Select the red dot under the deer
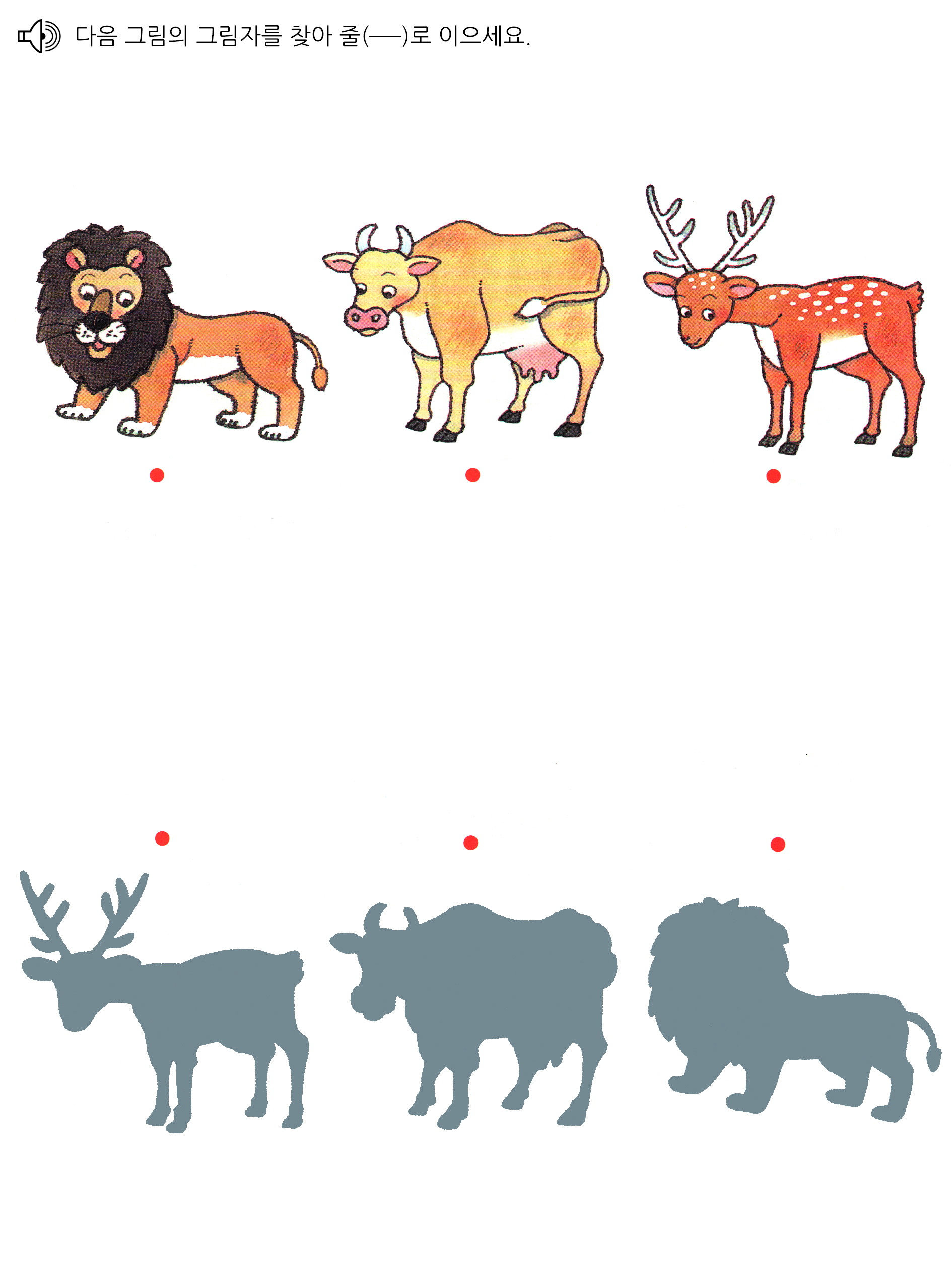Viewport: 952px width, 1261px height. pyautogui.click(x=773, y=476)
